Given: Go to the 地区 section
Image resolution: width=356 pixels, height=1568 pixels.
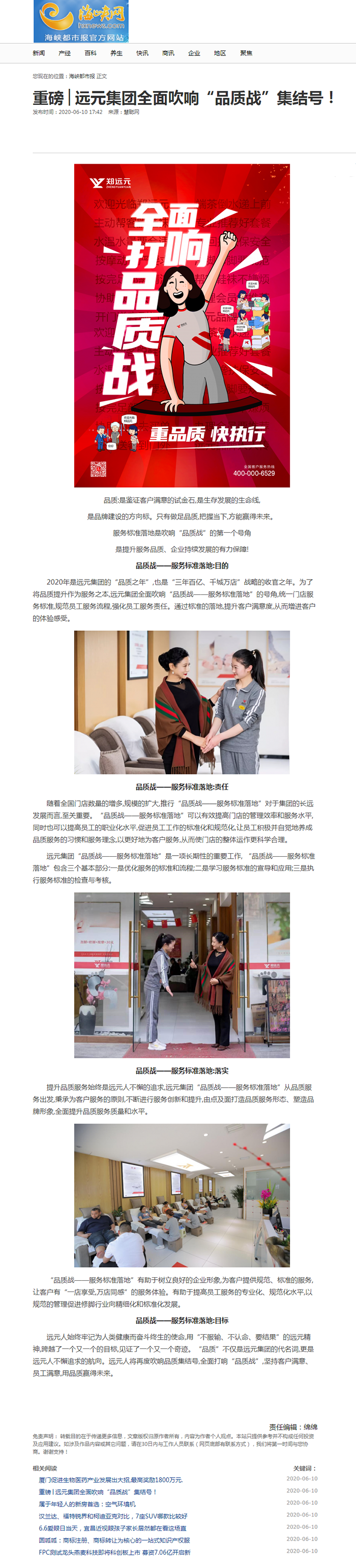Looking at the screenshot, I should point(220,53).
